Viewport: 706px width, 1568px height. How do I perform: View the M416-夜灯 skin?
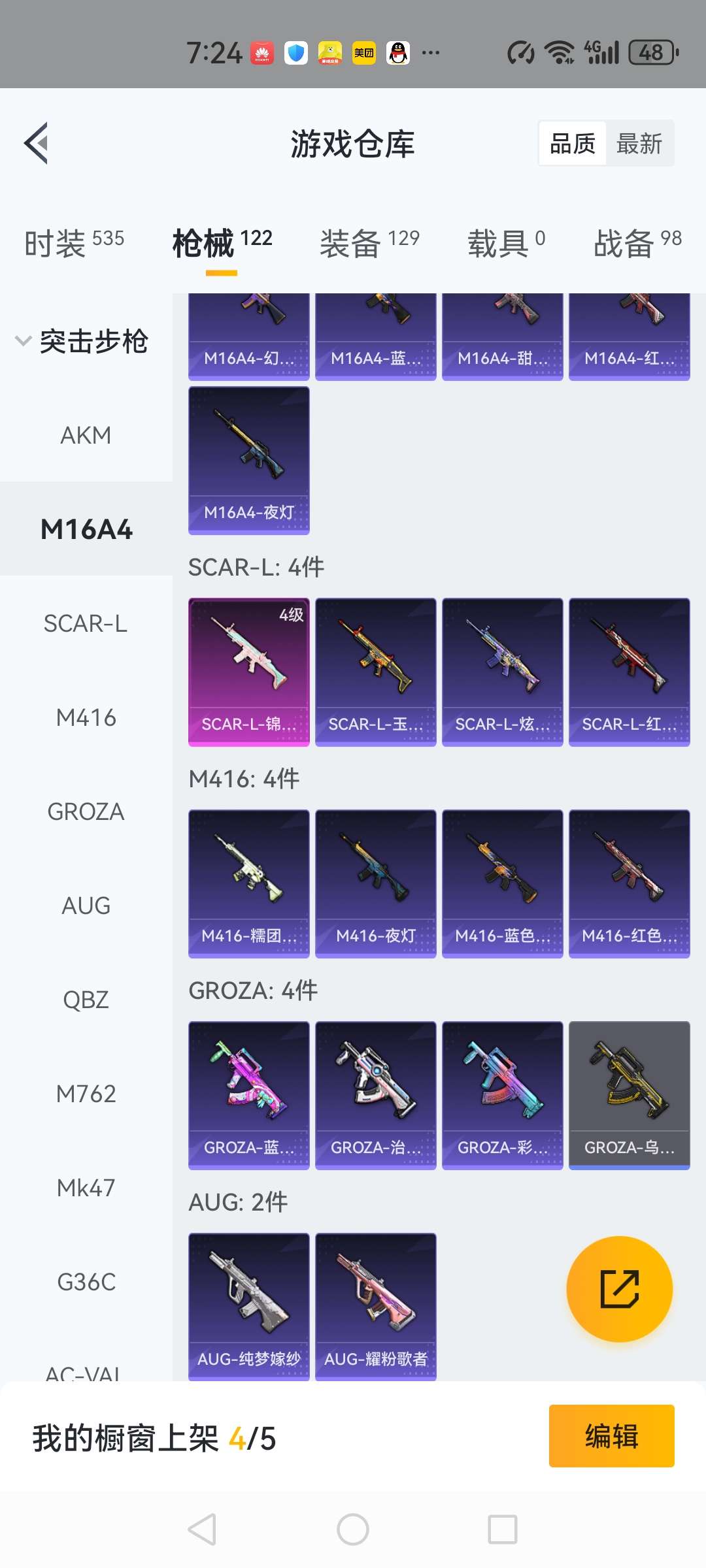tap(376, 883)
